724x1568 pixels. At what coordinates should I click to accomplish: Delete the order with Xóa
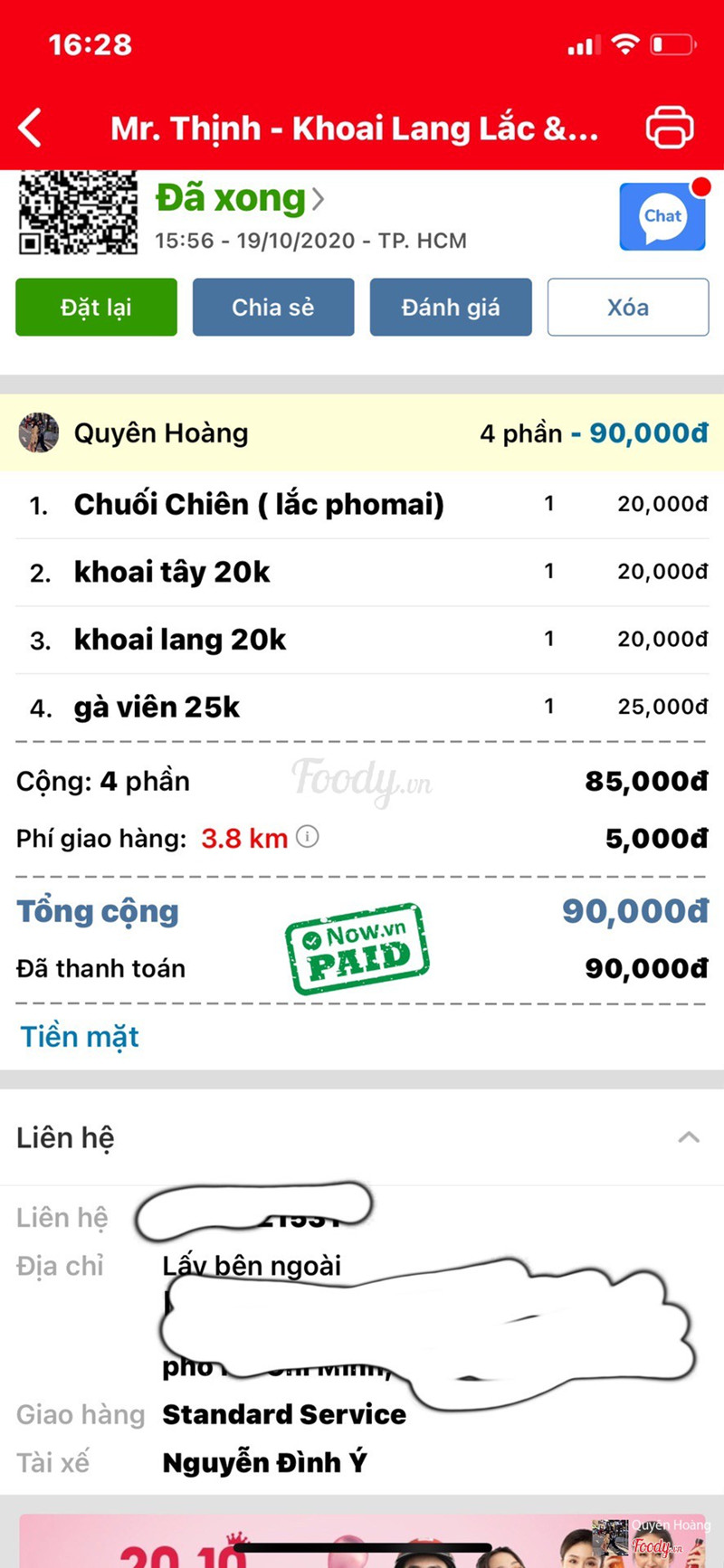click(x=628, y=308)
